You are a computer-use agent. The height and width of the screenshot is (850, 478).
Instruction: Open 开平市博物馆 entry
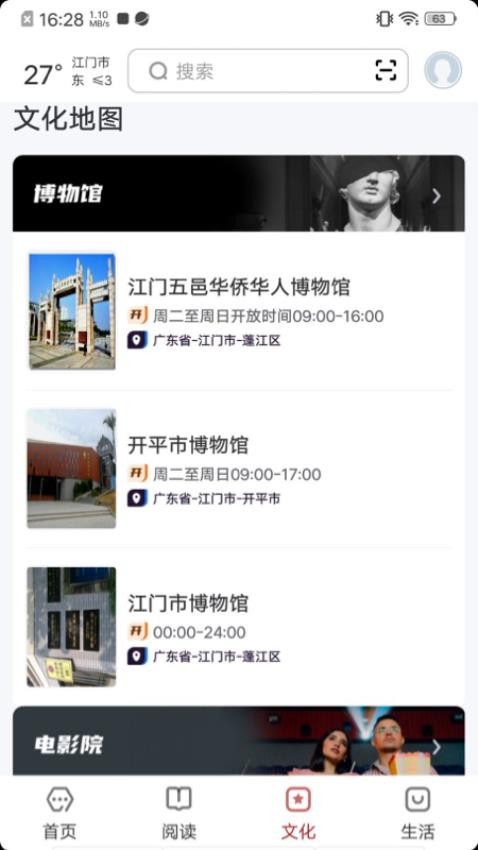tap(238, 469)
